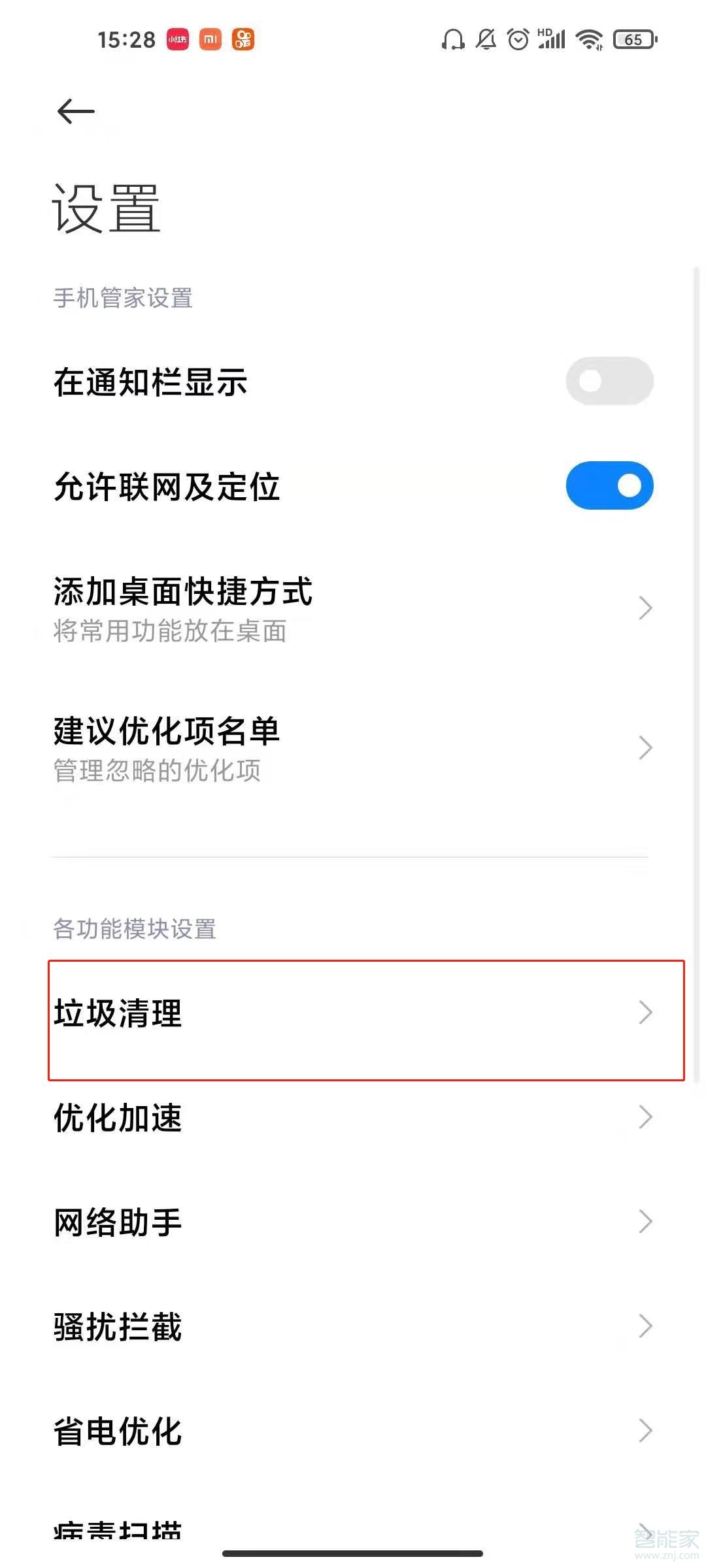
Task: Tap the Mi app icon in the status bar
Action: click(x=210, y=39)
